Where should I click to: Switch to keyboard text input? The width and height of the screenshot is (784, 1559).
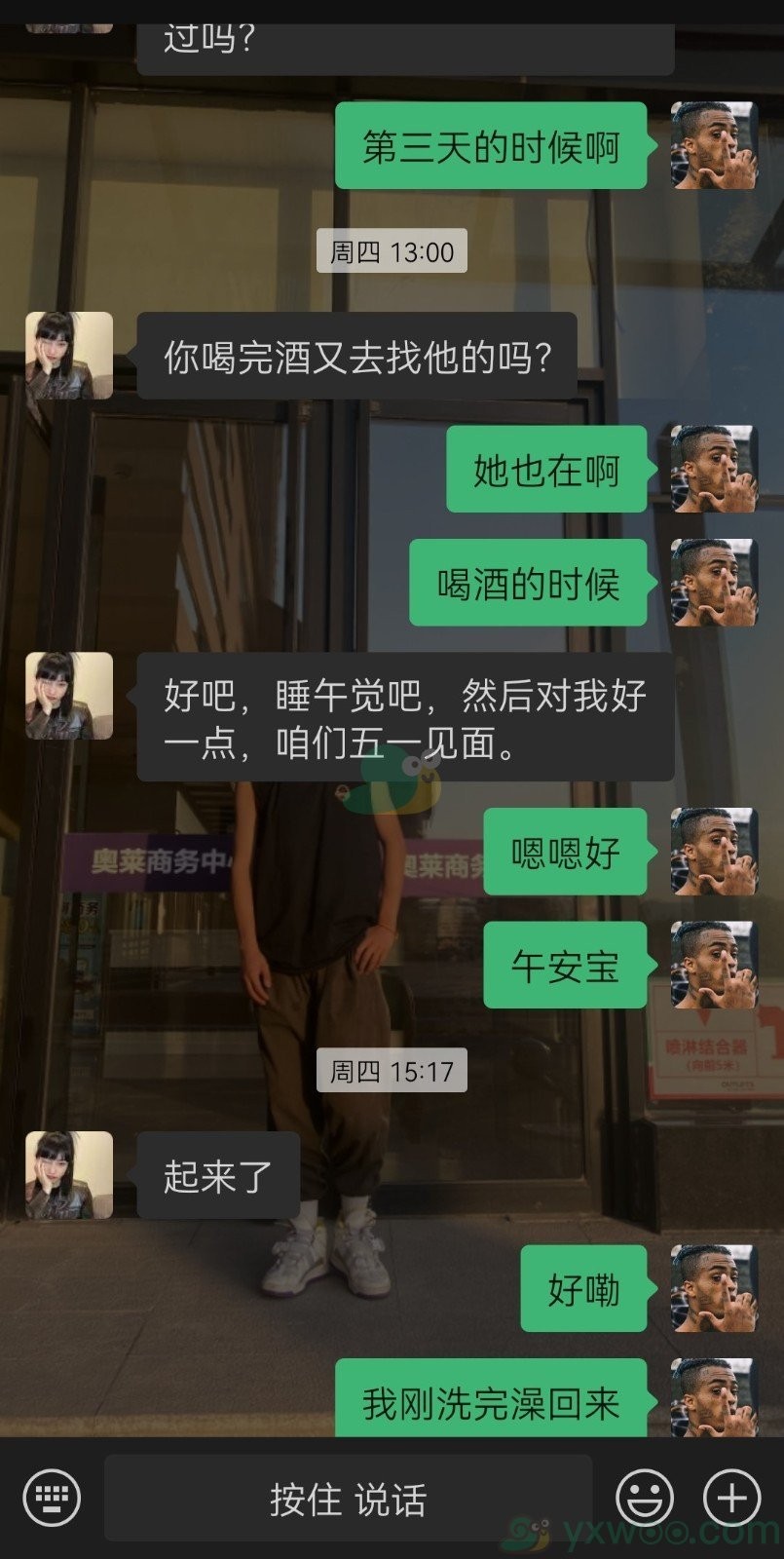tap(51, 1498)
